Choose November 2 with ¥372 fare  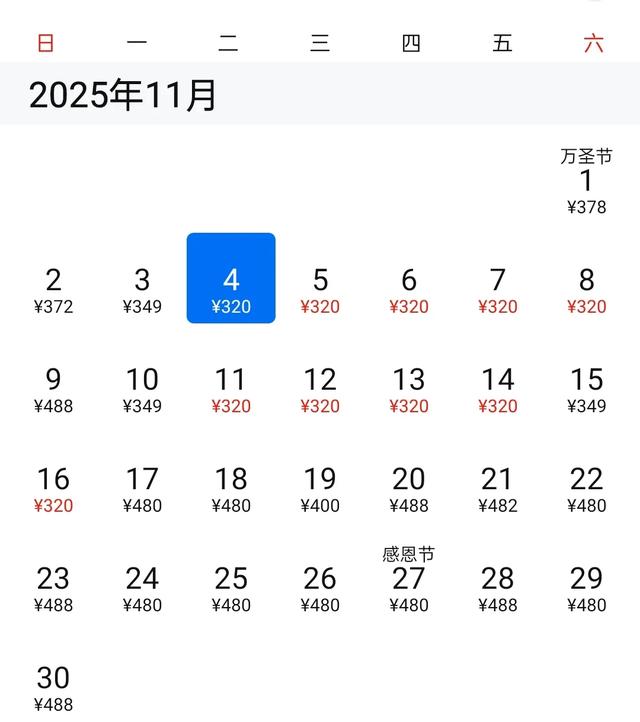pos(53,289)
